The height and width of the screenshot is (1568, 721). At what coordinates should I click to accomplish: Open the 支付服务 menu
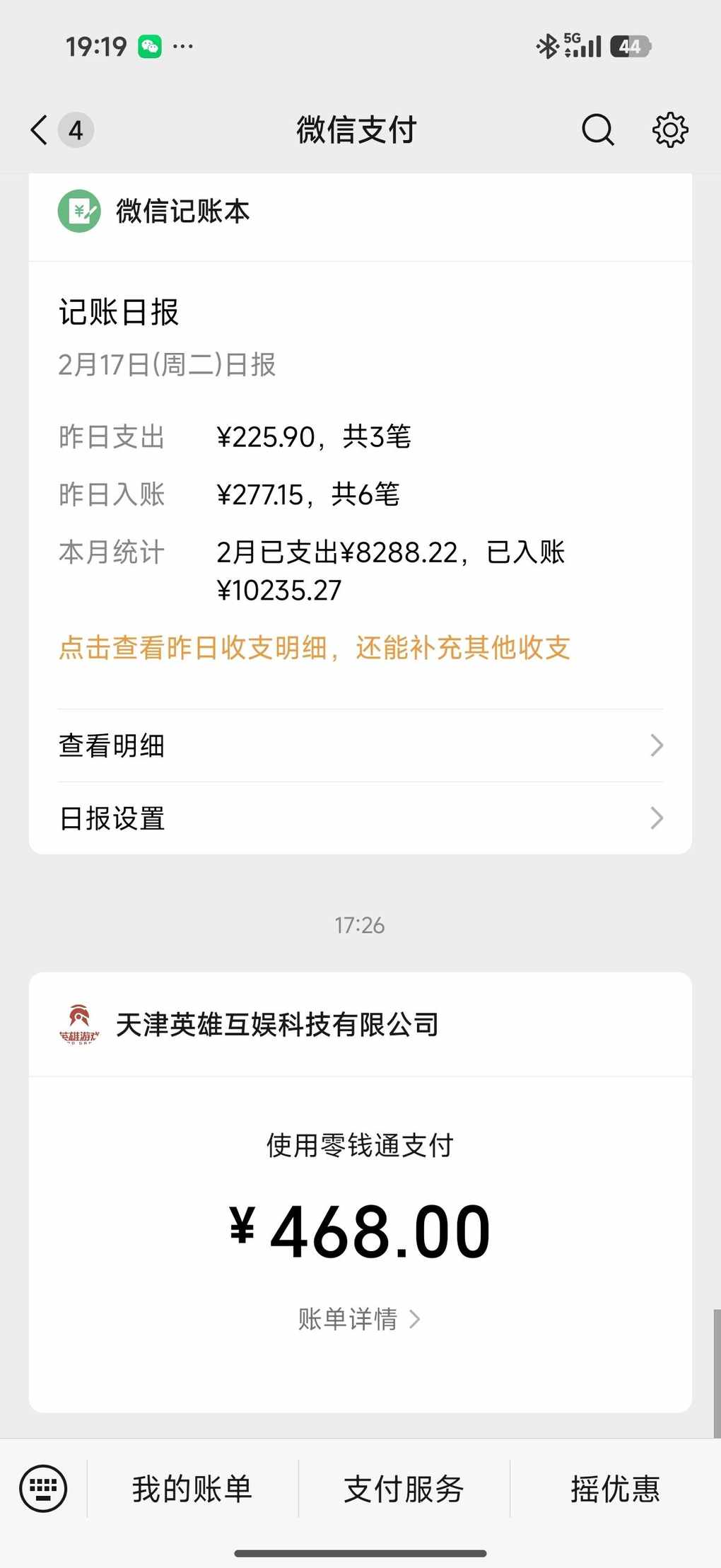(404, 1489)
